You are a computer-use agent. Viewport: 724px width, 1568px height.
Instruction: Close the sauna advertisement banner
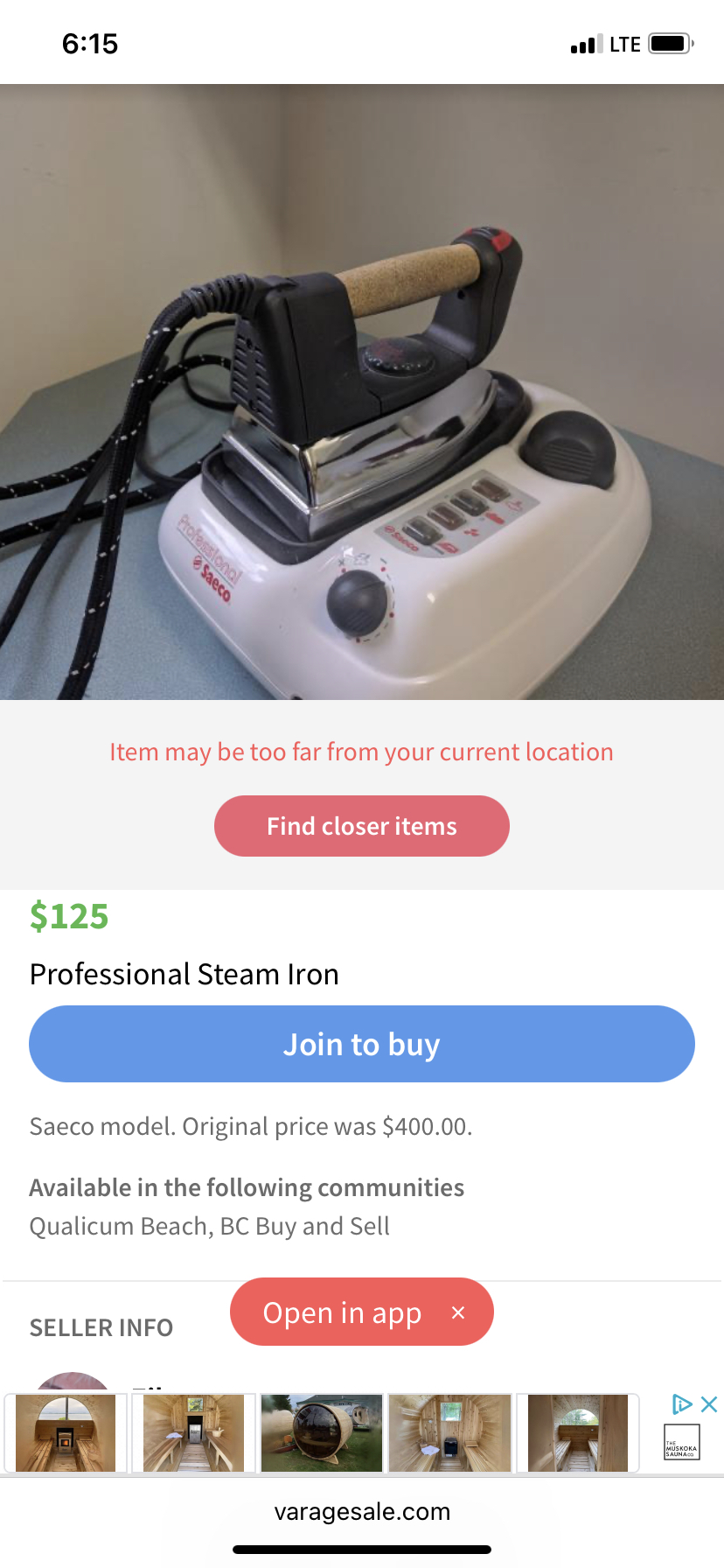tap(709, 1404)
